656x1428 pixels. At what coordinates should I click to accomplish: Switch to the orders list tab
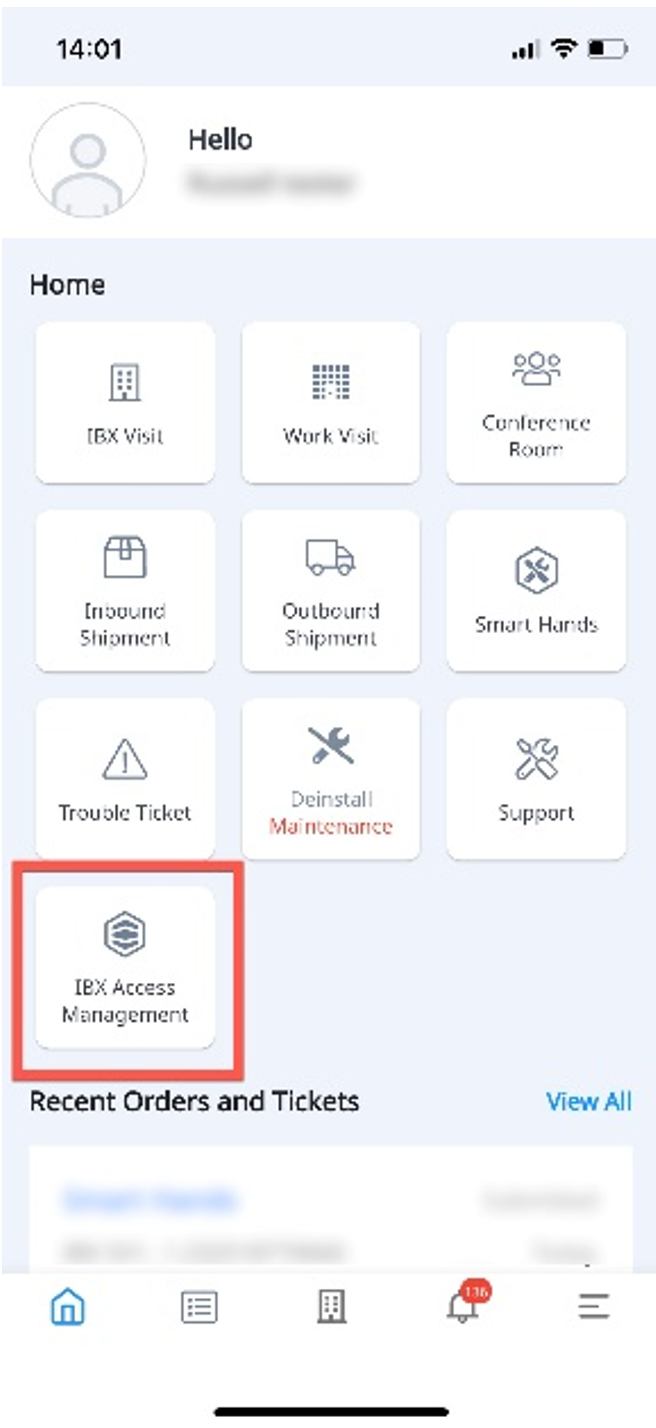199,1306
